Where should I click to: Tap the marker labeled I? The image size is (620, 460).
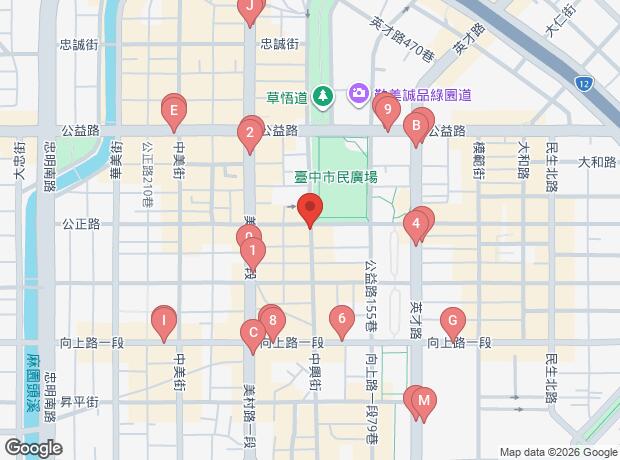tap(162, 321)
